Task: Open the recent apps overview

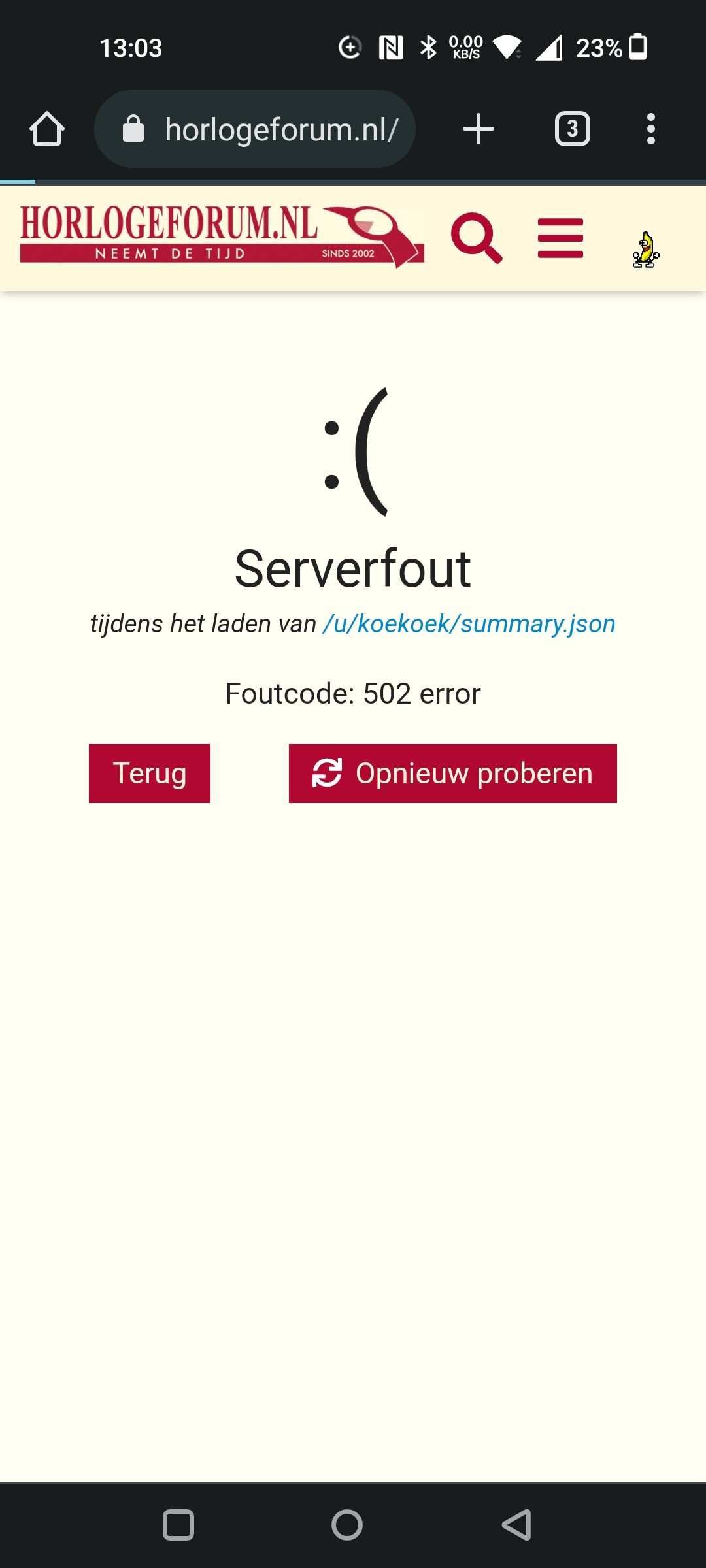Action: 178,1525
